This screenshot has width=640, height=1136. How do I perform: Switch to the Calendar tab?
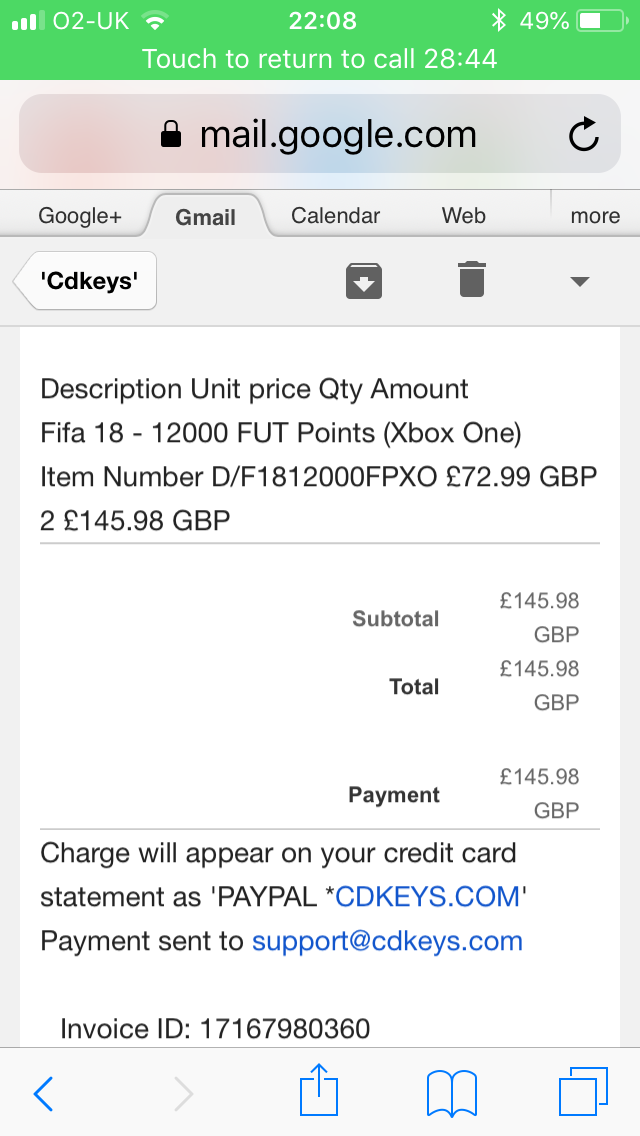tap(336, 215)
